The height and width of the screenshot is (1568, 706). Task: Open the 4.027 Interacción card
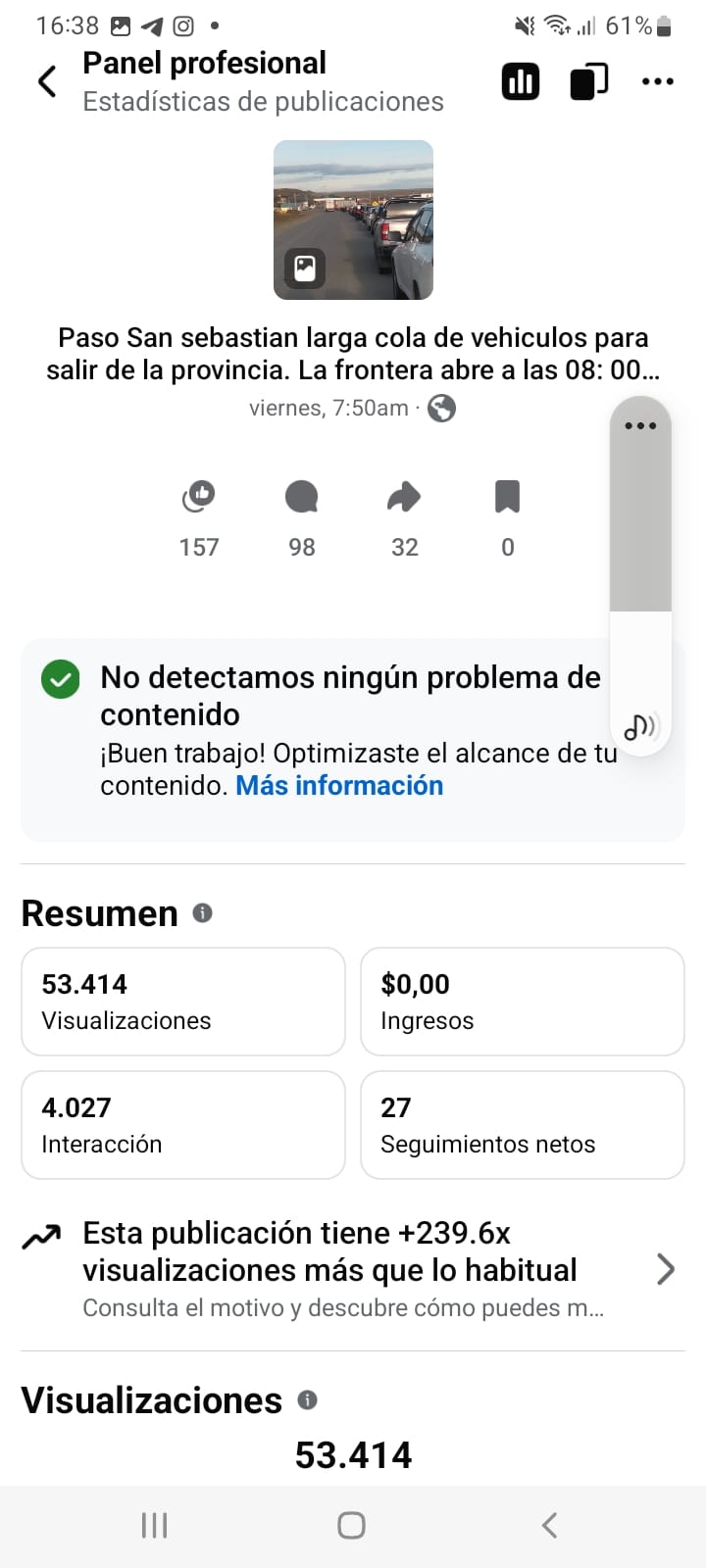pos(183,1125)
